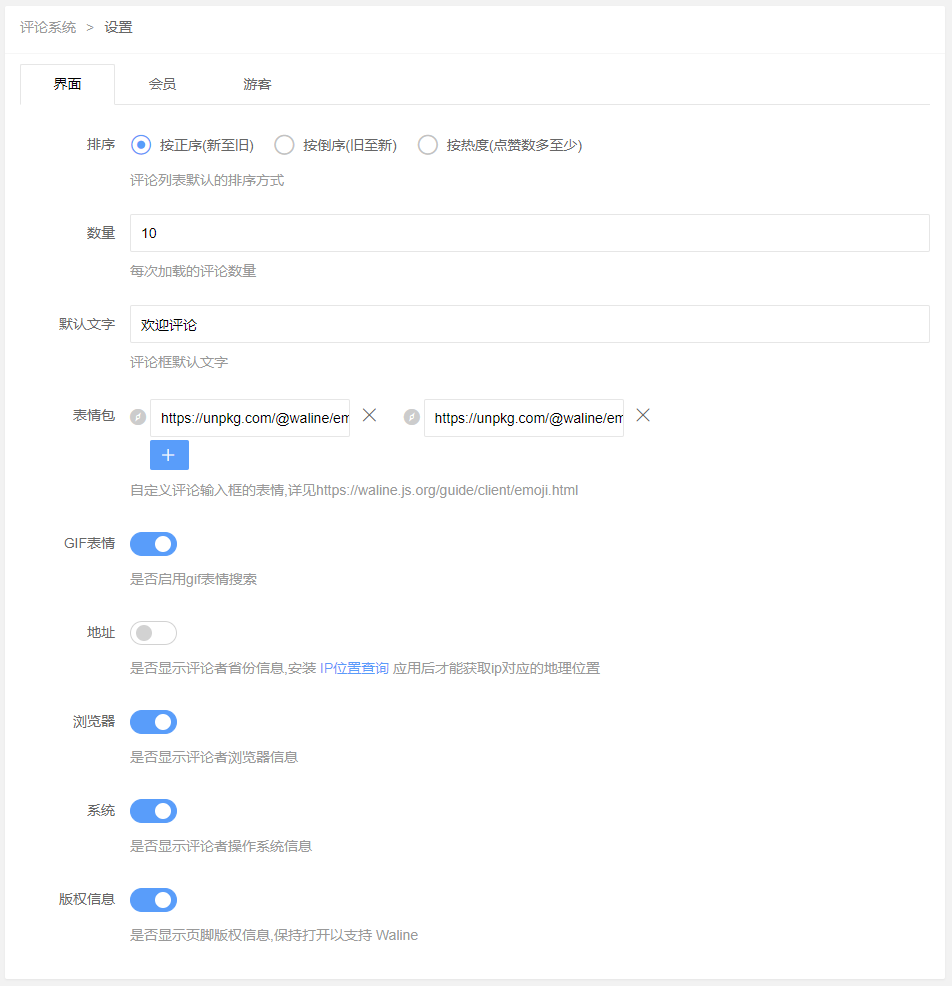Turn off the 版权信息 switch
Screen dimensions: 952x986
point(153,900)
